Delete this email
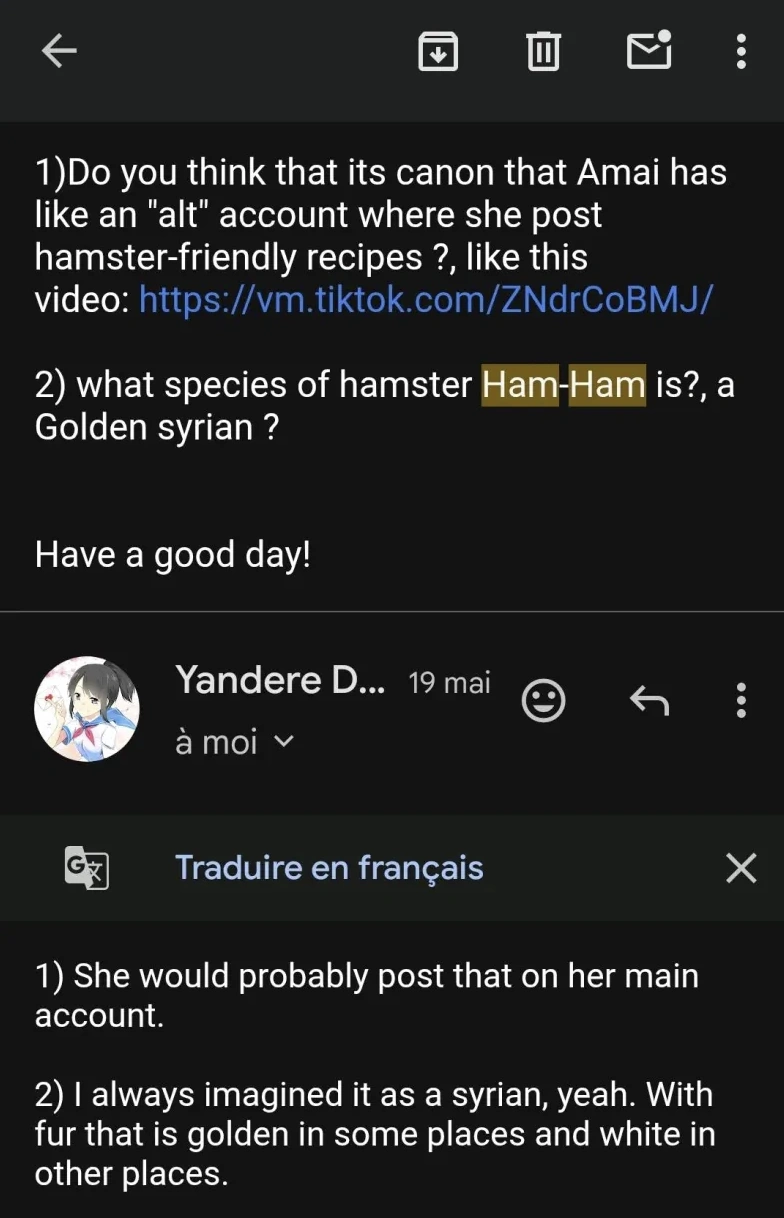This screenshot has width=784, height=1218. click(x=543, y=51)
